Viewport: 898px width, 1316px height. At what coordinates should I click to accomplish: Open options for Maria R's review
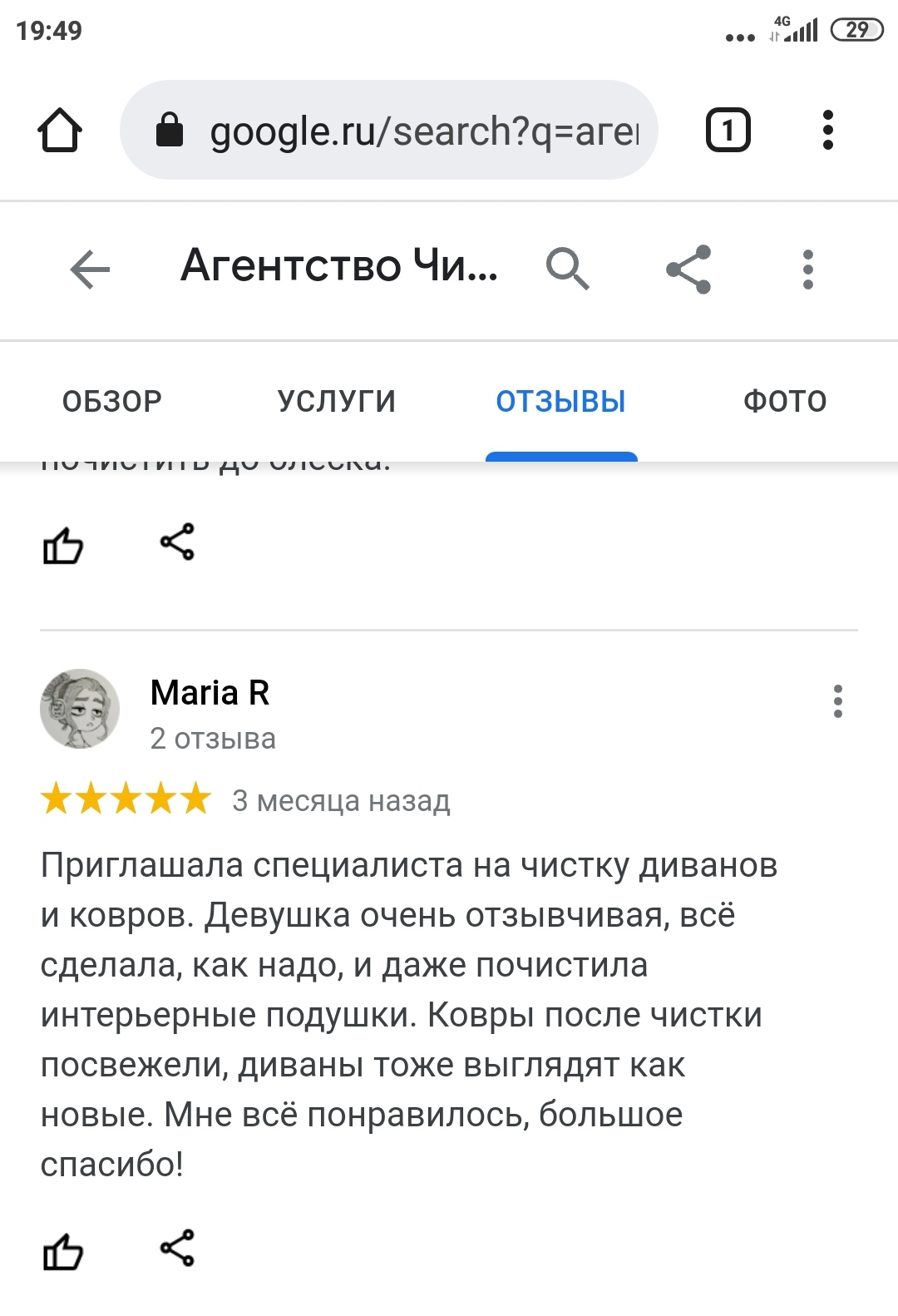coord(837,701)
